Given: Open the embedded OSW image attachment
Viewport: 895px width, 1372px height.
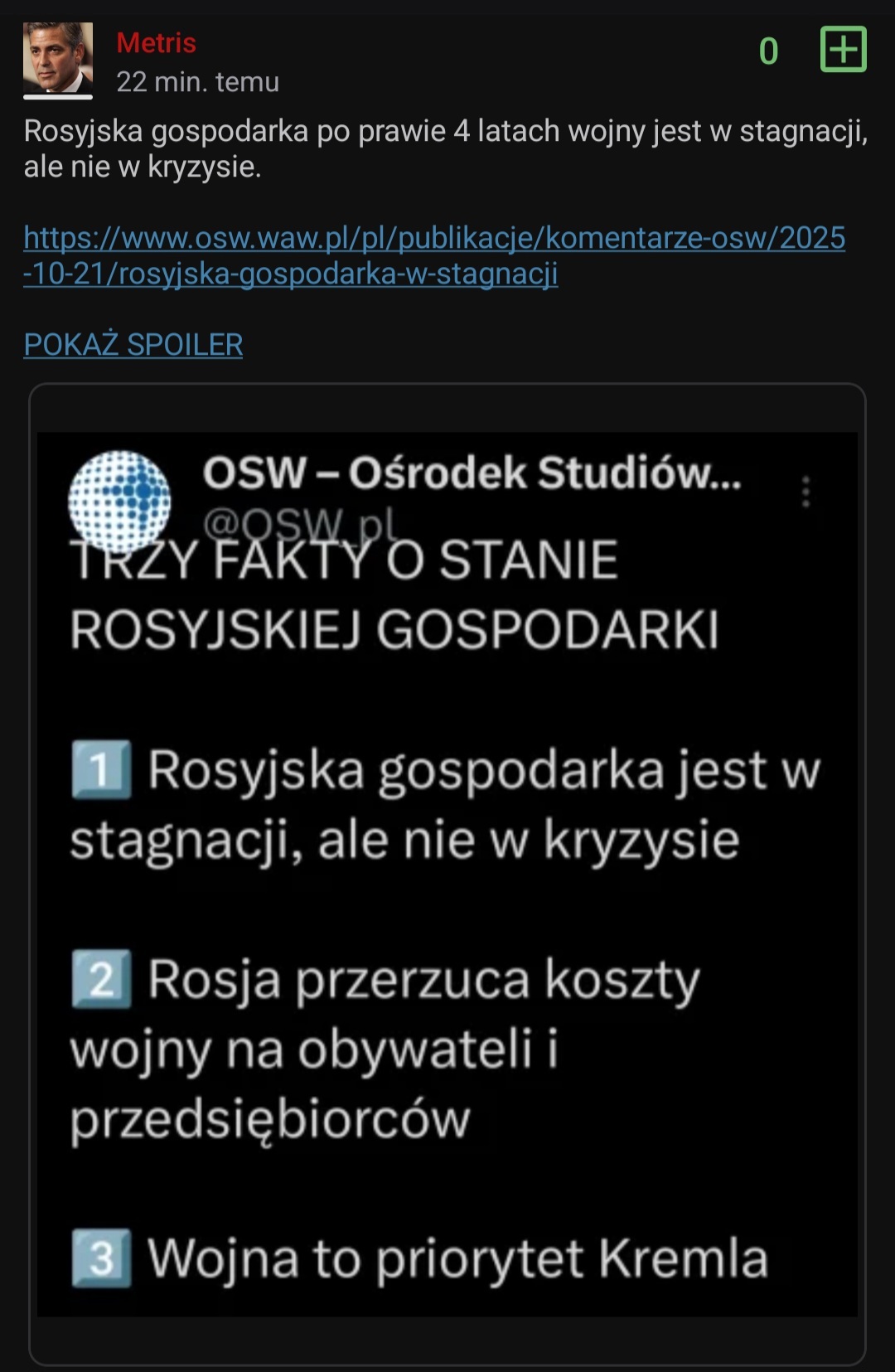Looking at the screenshot, I should [x=447, y=874].
